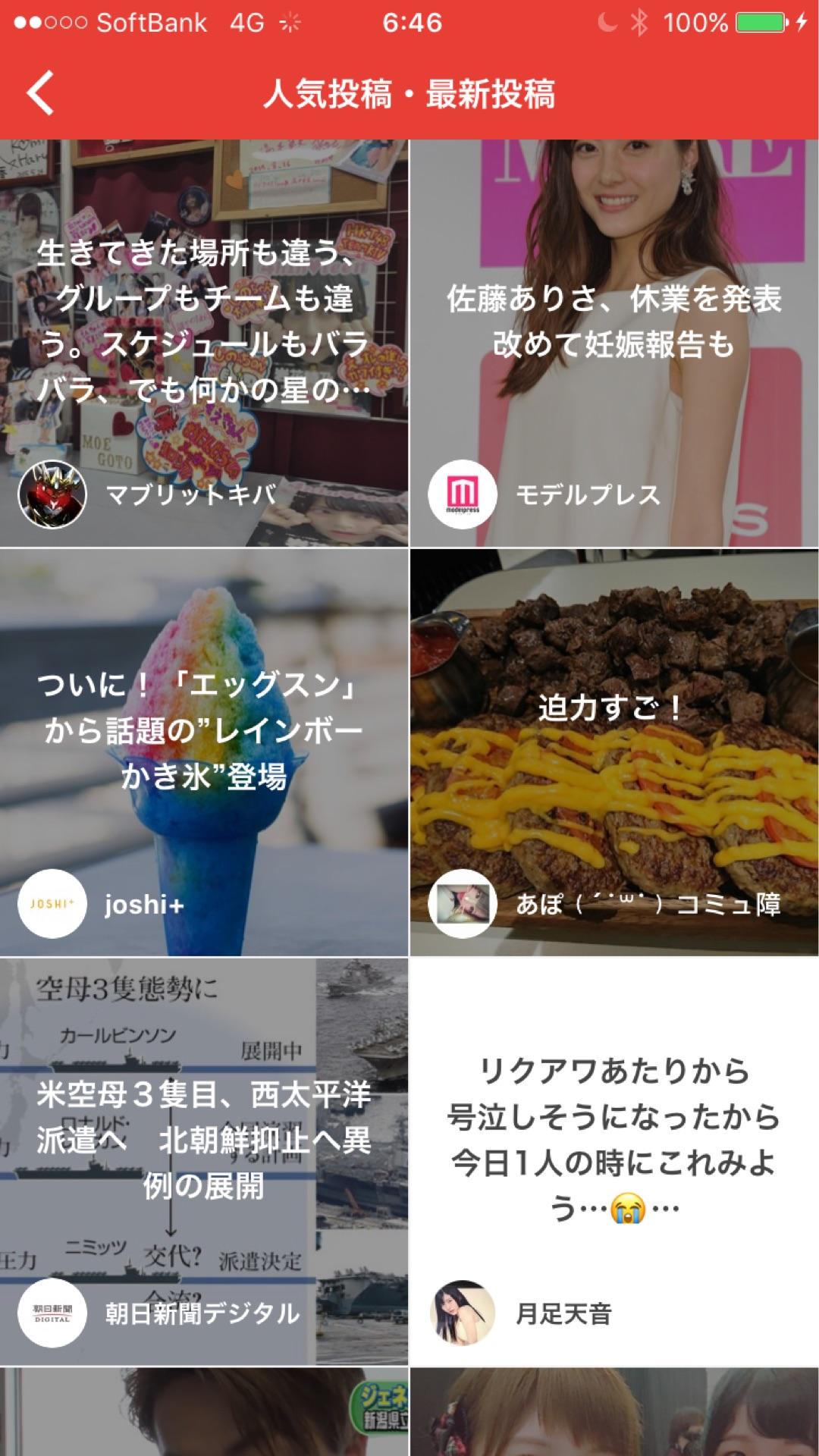Image resolution: width=819 pixels, height=1456 pixels.
Task: Tap the 人気投稿・最新投稿 header title
Action: tap(409, 95)
